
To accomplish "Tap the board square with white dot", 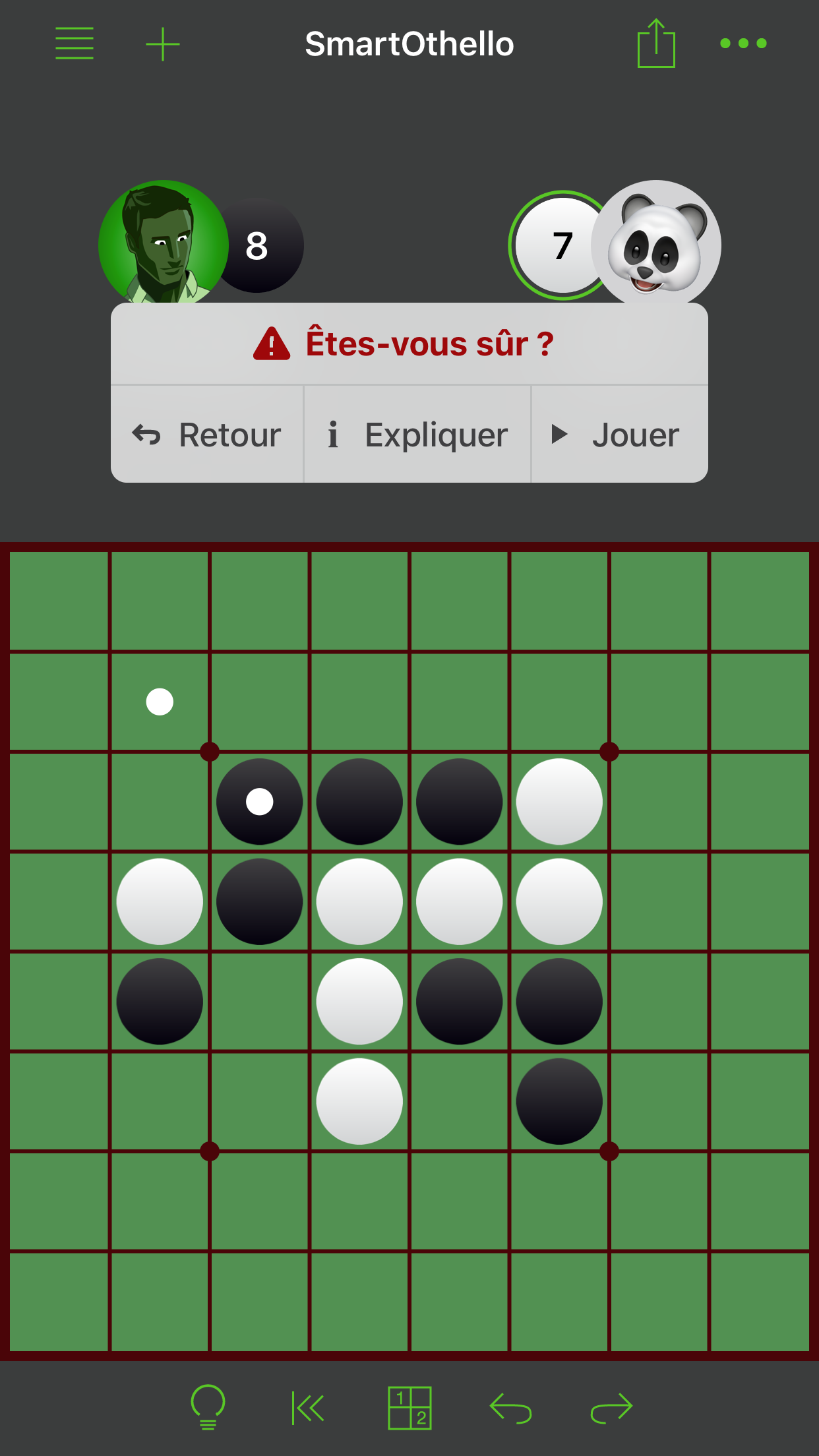I will (x=160, y=702).
